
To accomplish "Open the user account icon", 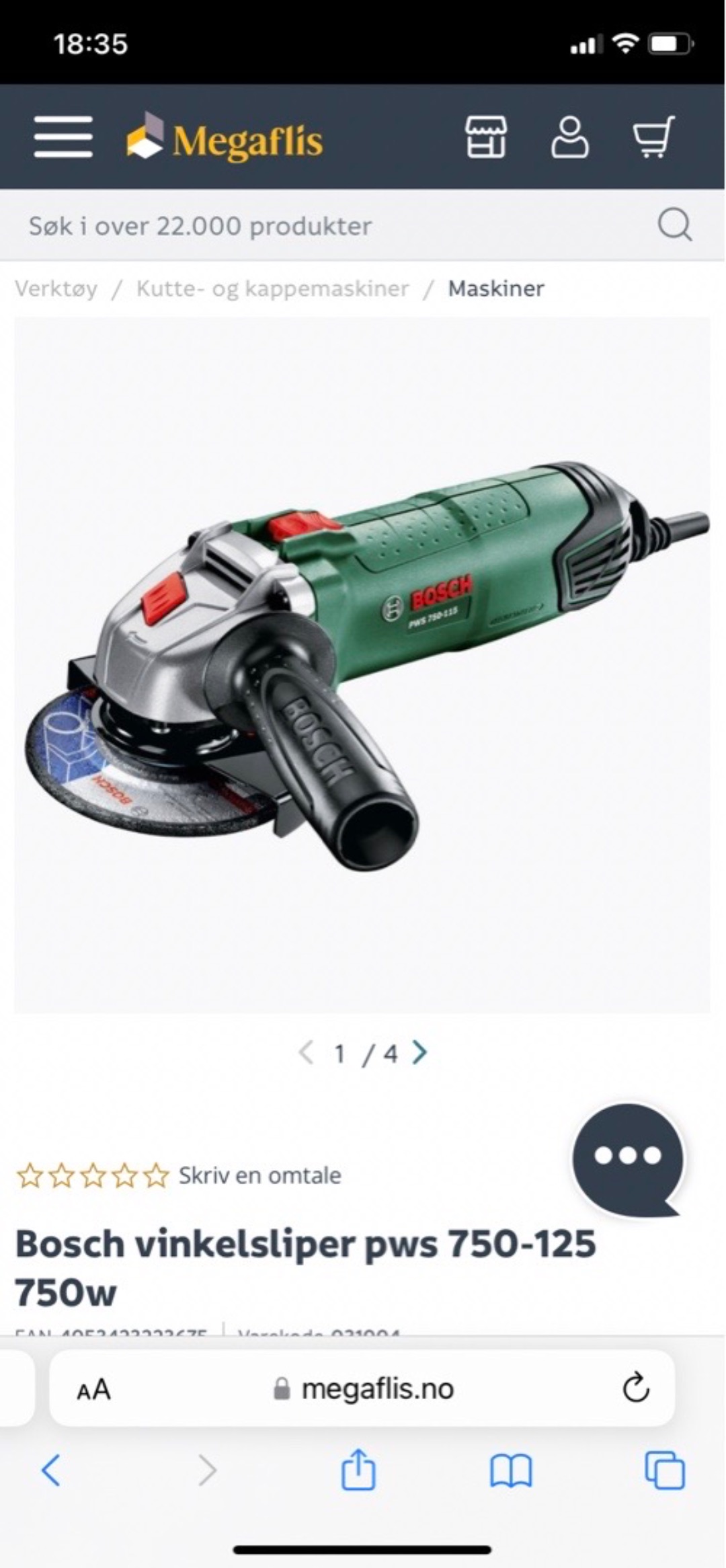I will tap(569, 137).
